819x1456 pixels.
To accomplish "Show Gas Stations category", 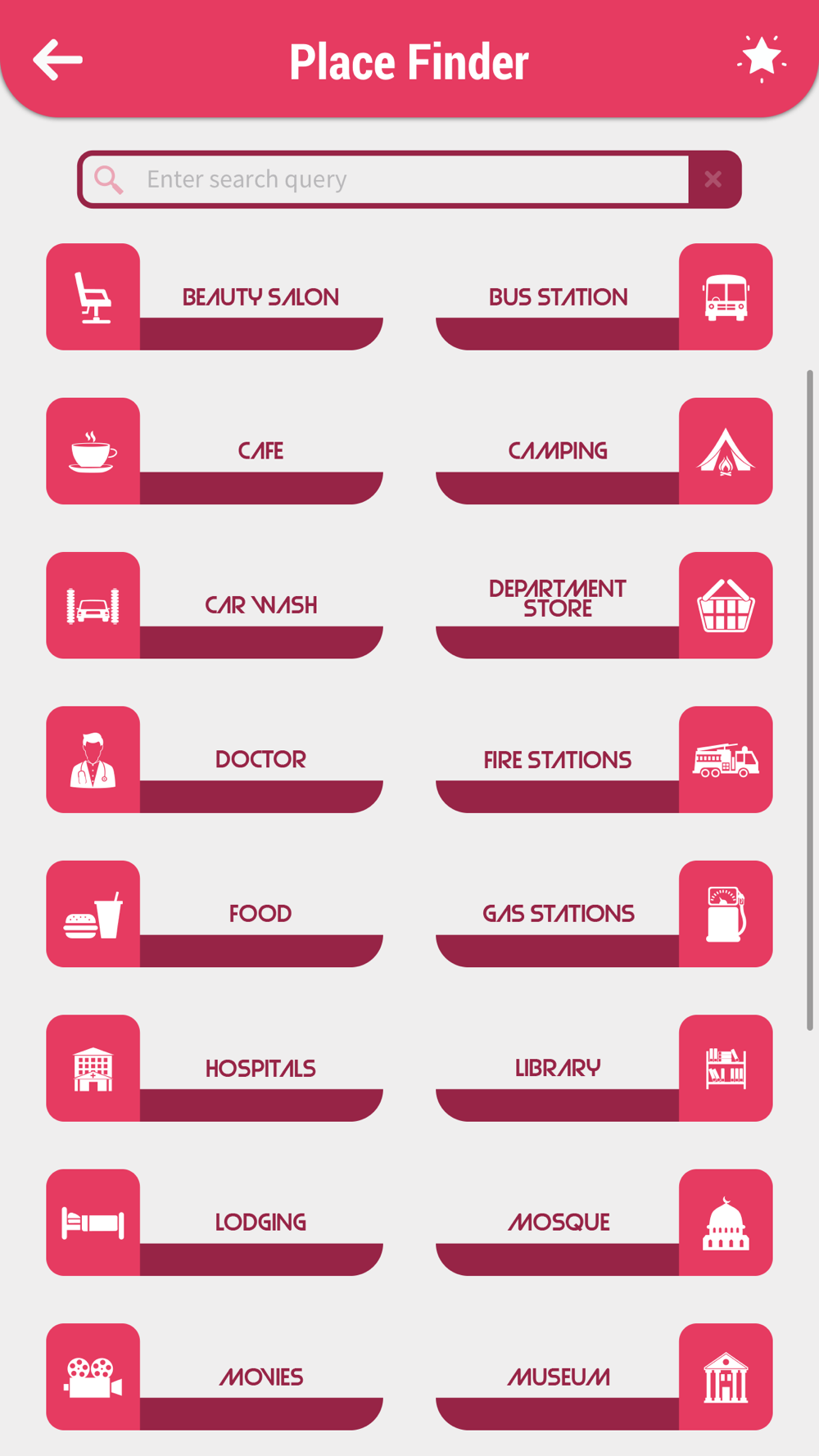I will click(604, 914).
